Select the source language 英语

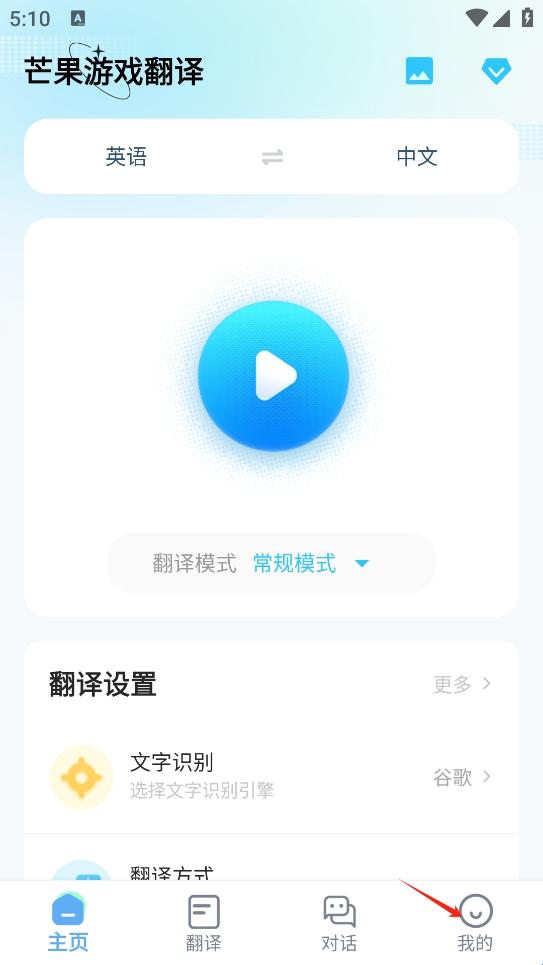pyautogui.click(x=126, y=157)
